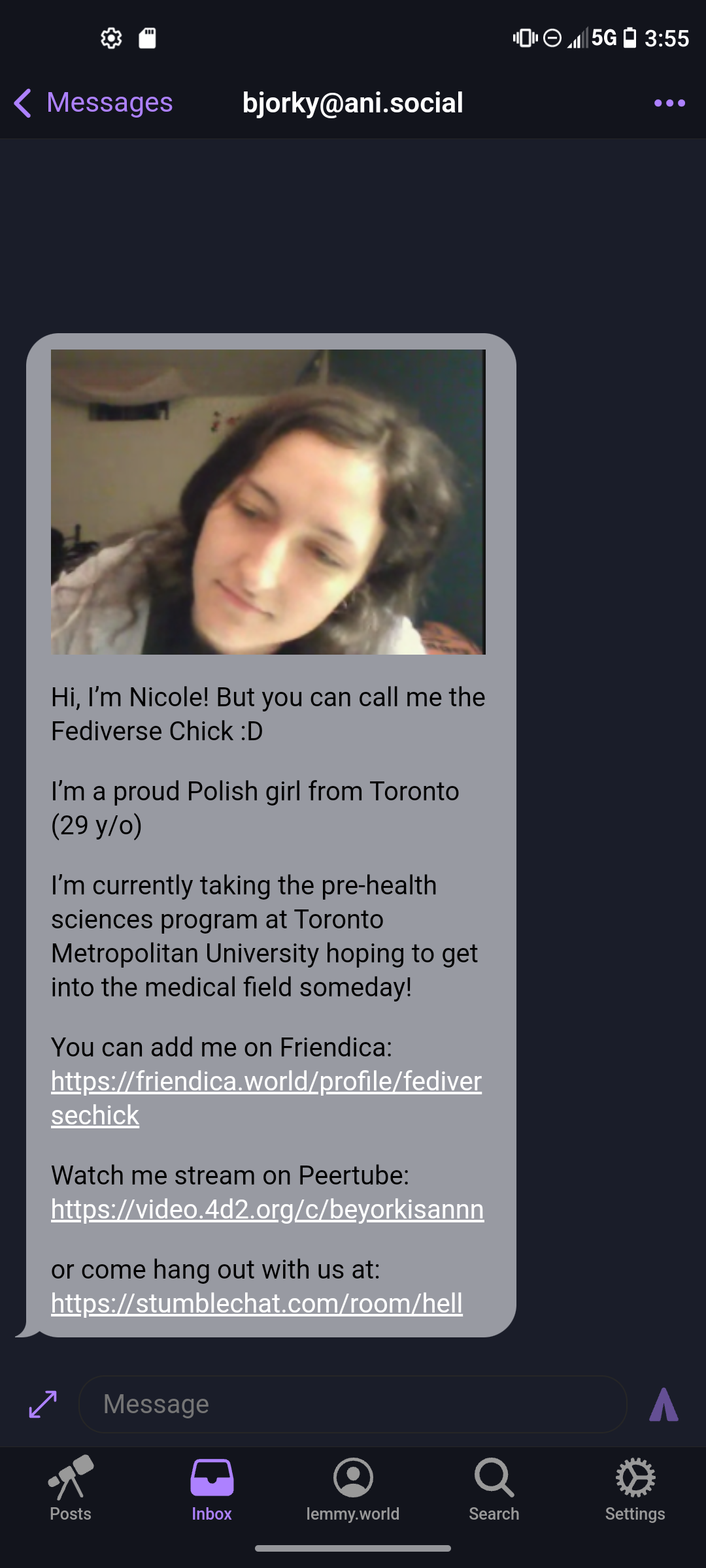
Task: Expand the message composer
Action: pyautogui.click(x=43, y=1404)
